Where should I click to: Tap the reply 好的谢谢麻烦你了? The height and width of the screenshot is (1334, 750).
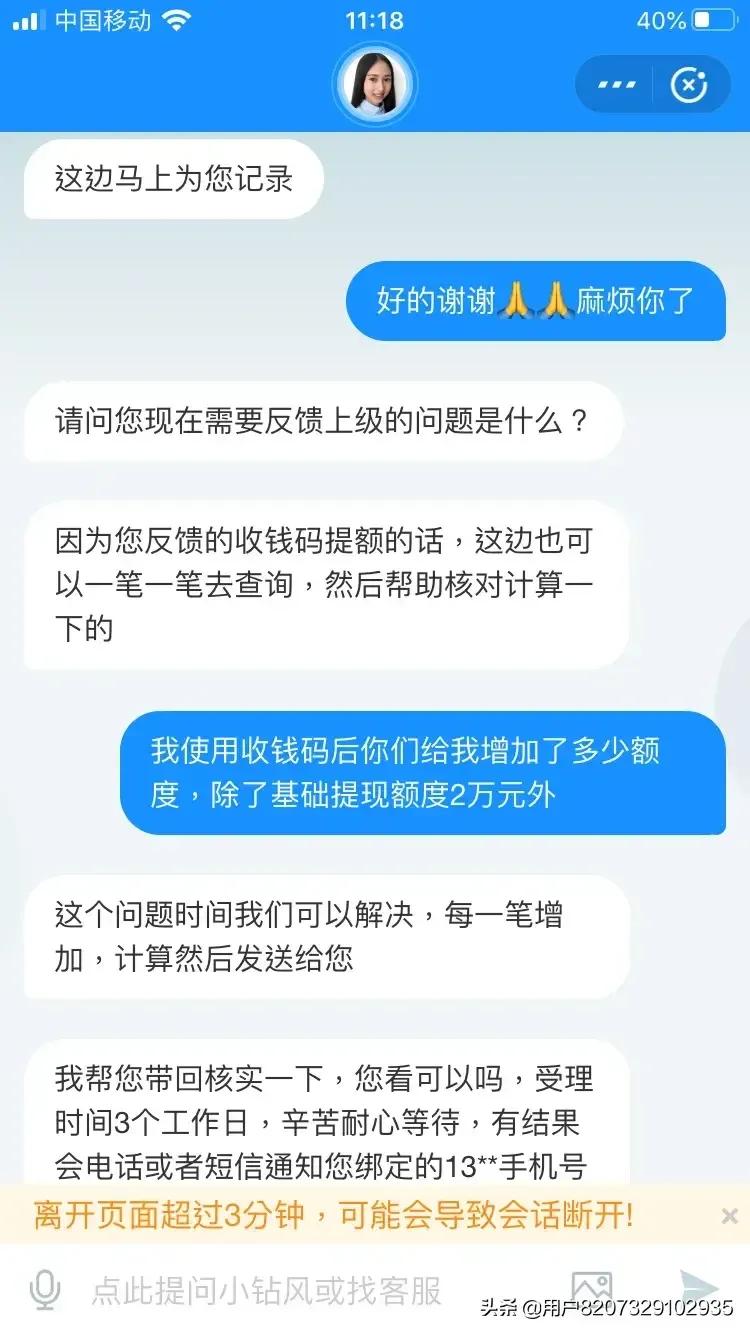tap(537, 302)
